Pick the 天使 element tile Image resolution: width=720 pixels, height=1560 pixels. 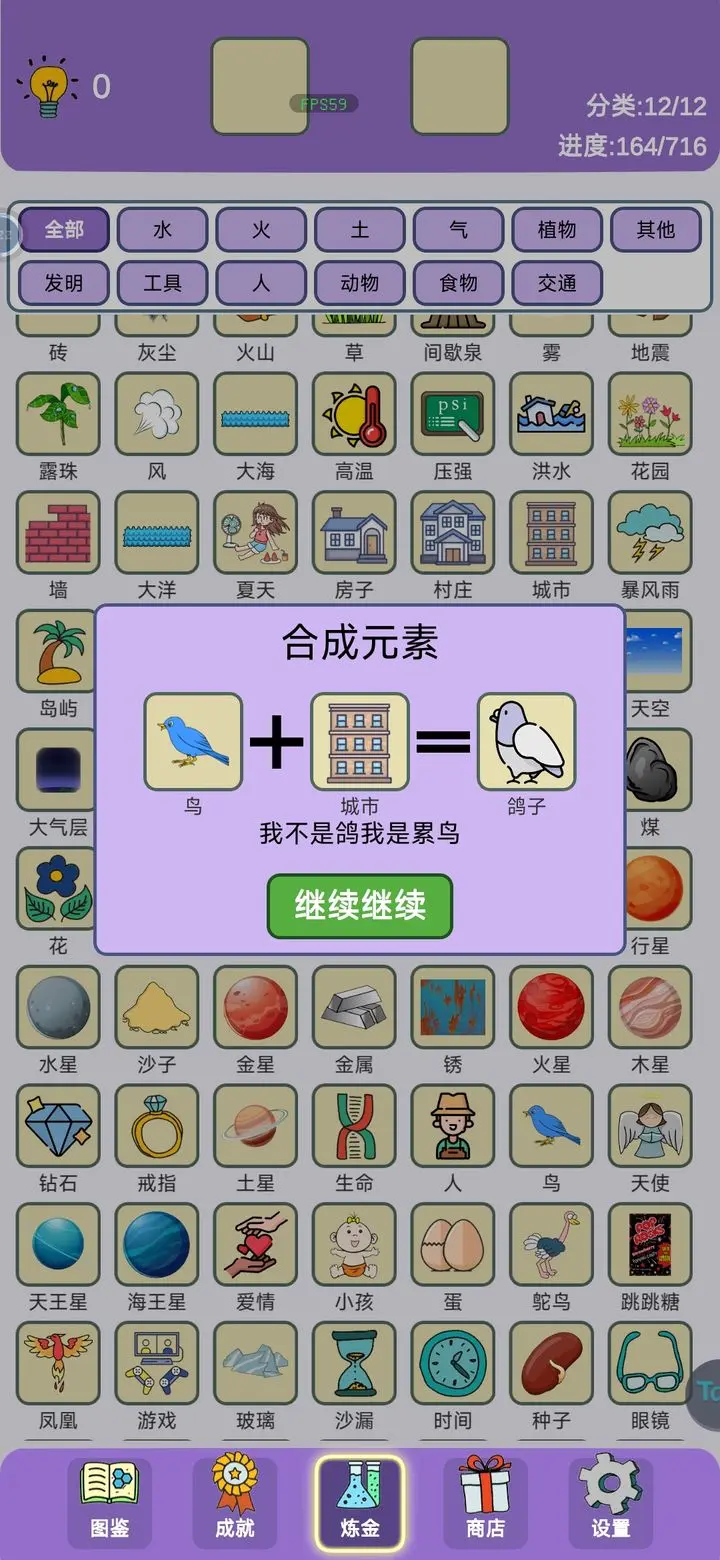(650, 1127)
